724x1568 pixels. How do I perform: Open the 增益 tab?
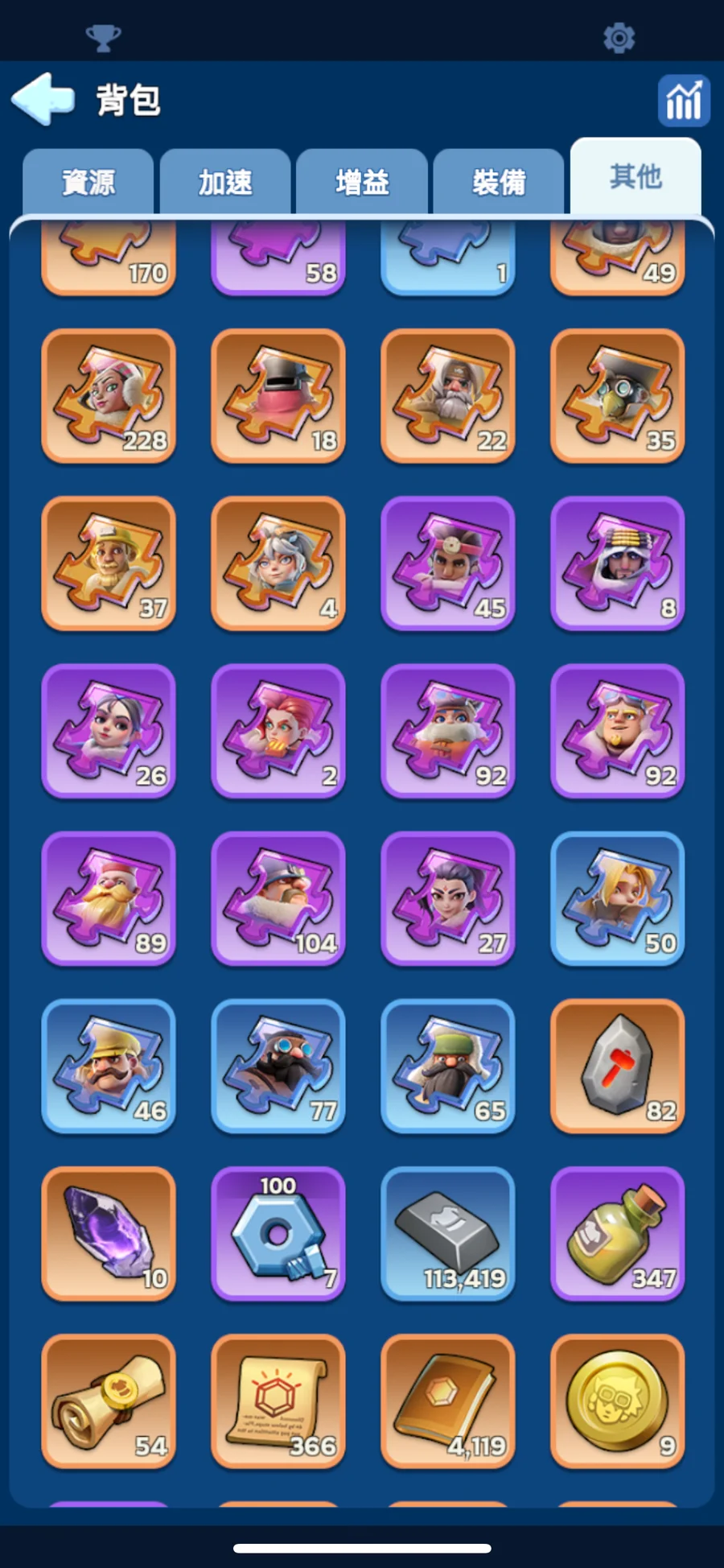[362, 182]
